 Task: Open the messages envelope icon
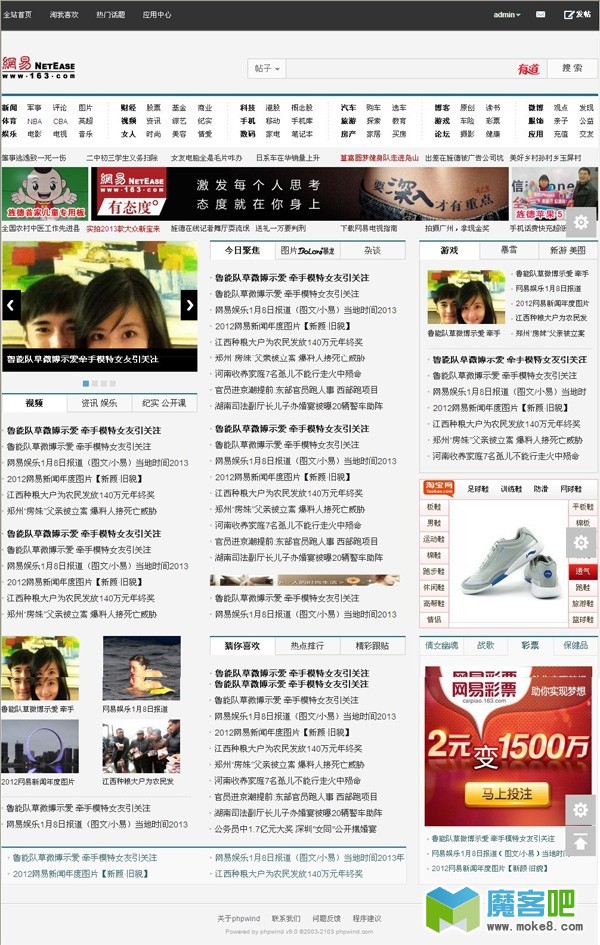[541, 15]
